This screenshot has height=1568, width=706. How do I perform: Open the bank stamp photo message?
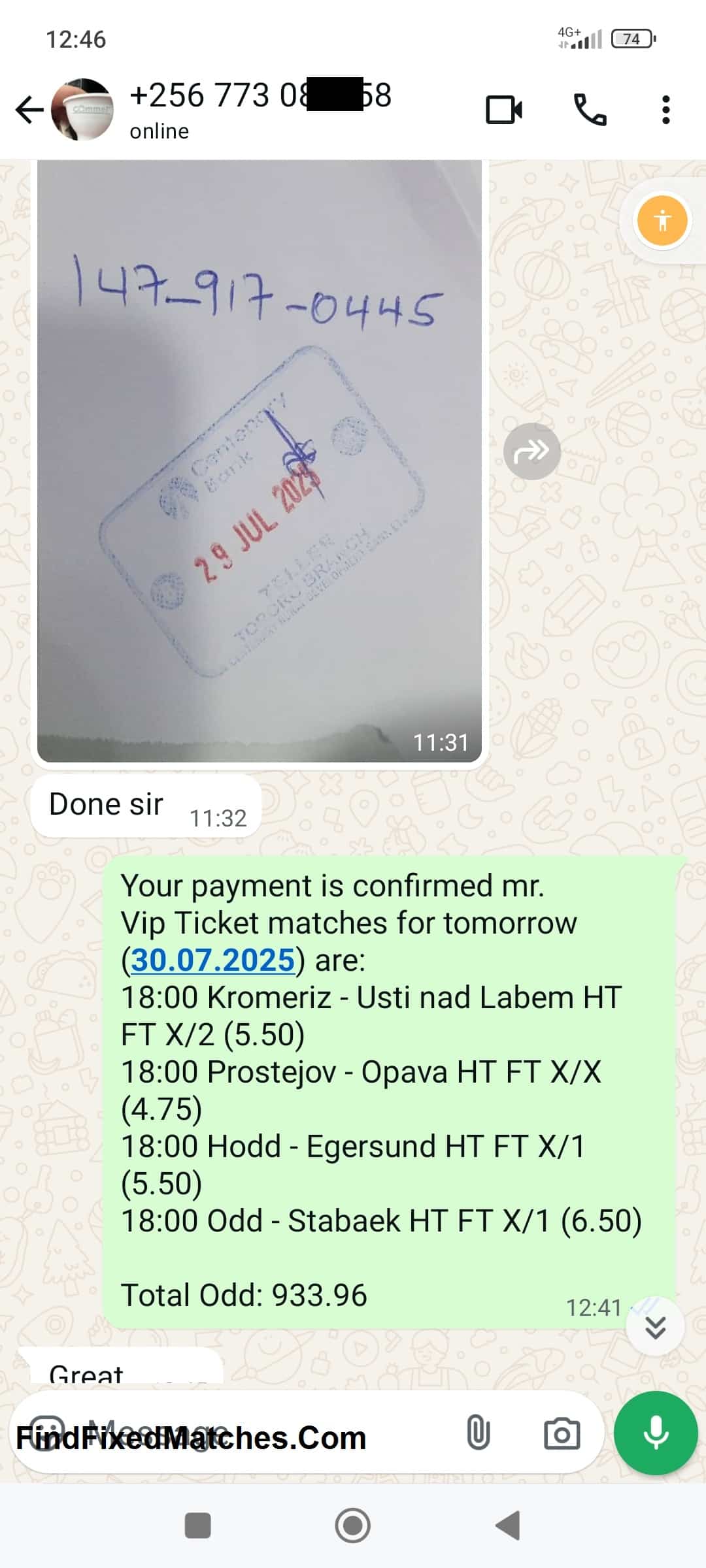pos(260,461)
